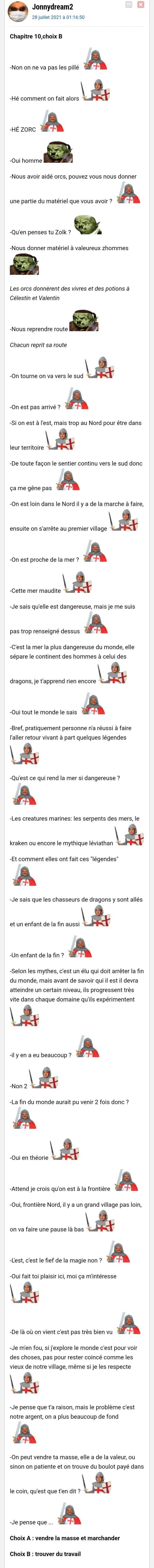Quote this post by Jonnydream2
The image size is (154, 1568).
(128, 5)
